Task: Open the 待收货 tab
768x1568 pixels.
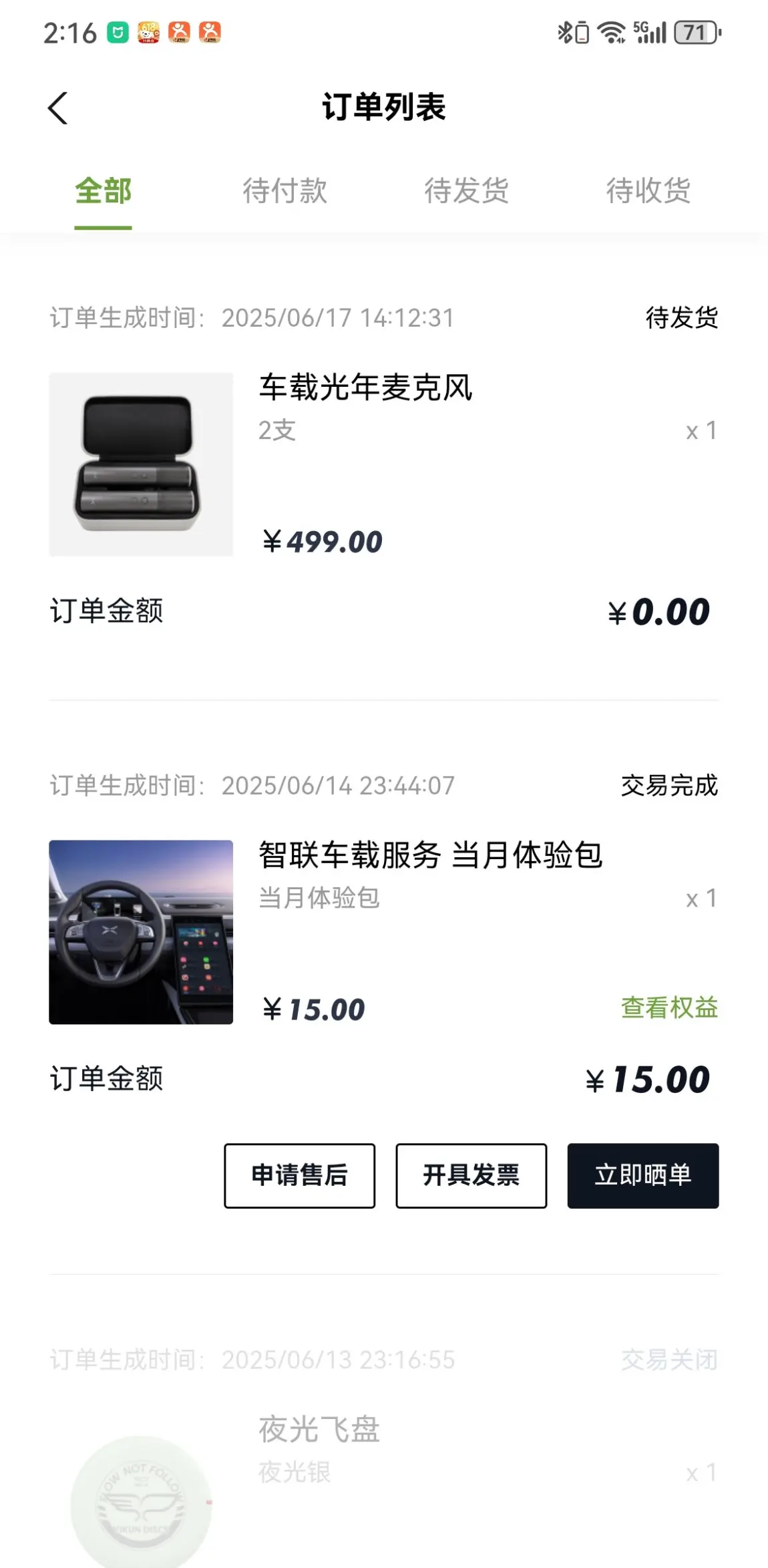Action: click(x=648, y=191)
